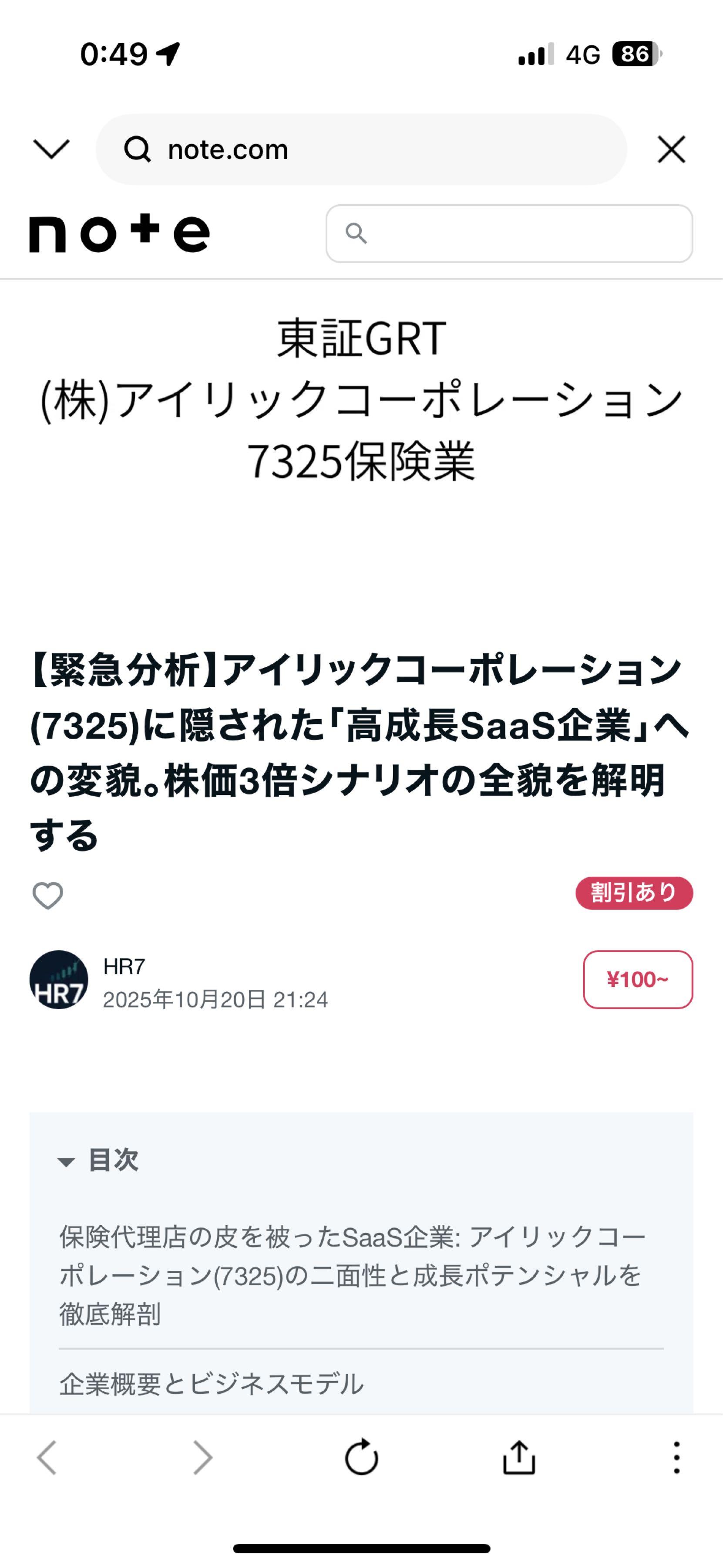Tap the 割引あり discount badge
Viewport: 723px width, 1568px height.
(634, 893)
